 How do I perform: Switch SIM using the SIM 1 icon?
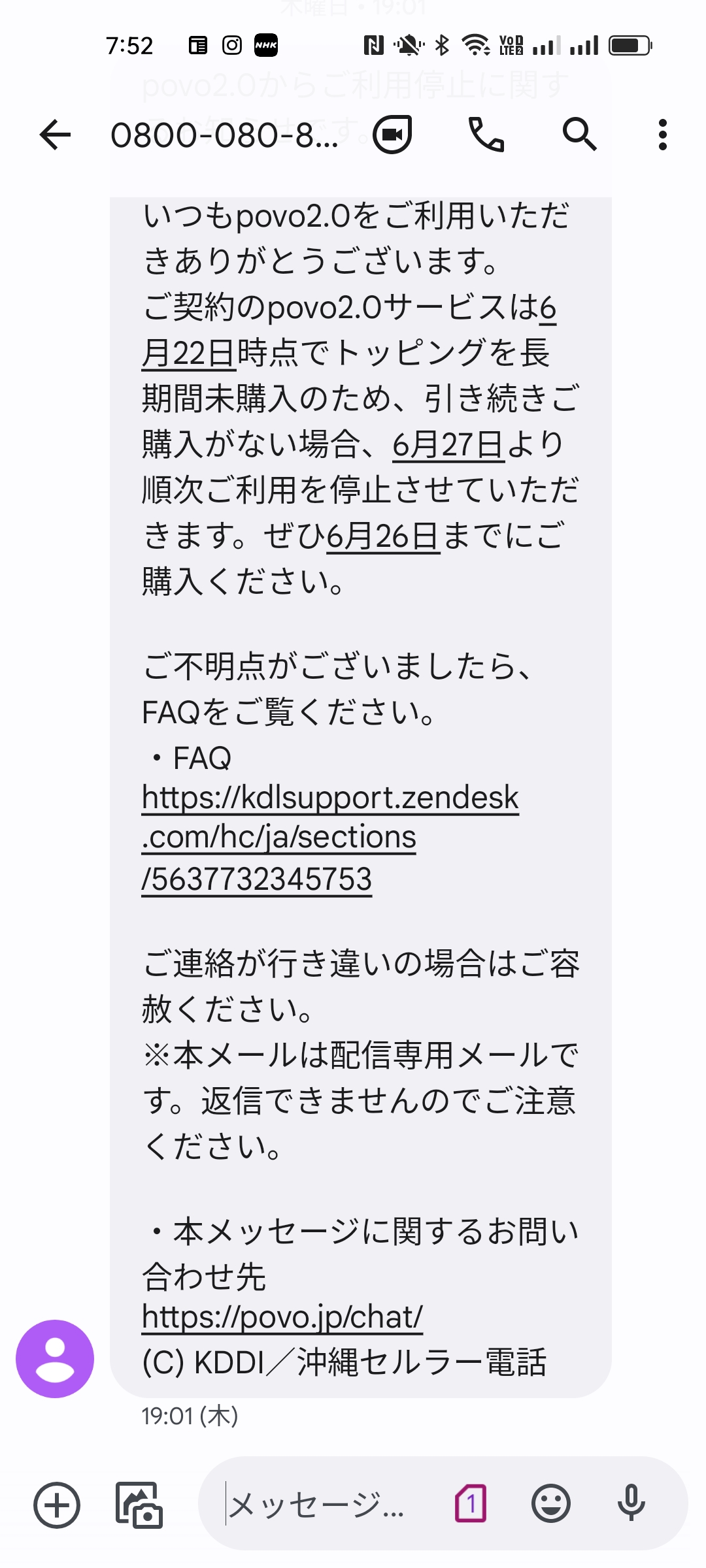click(471, 1503)
